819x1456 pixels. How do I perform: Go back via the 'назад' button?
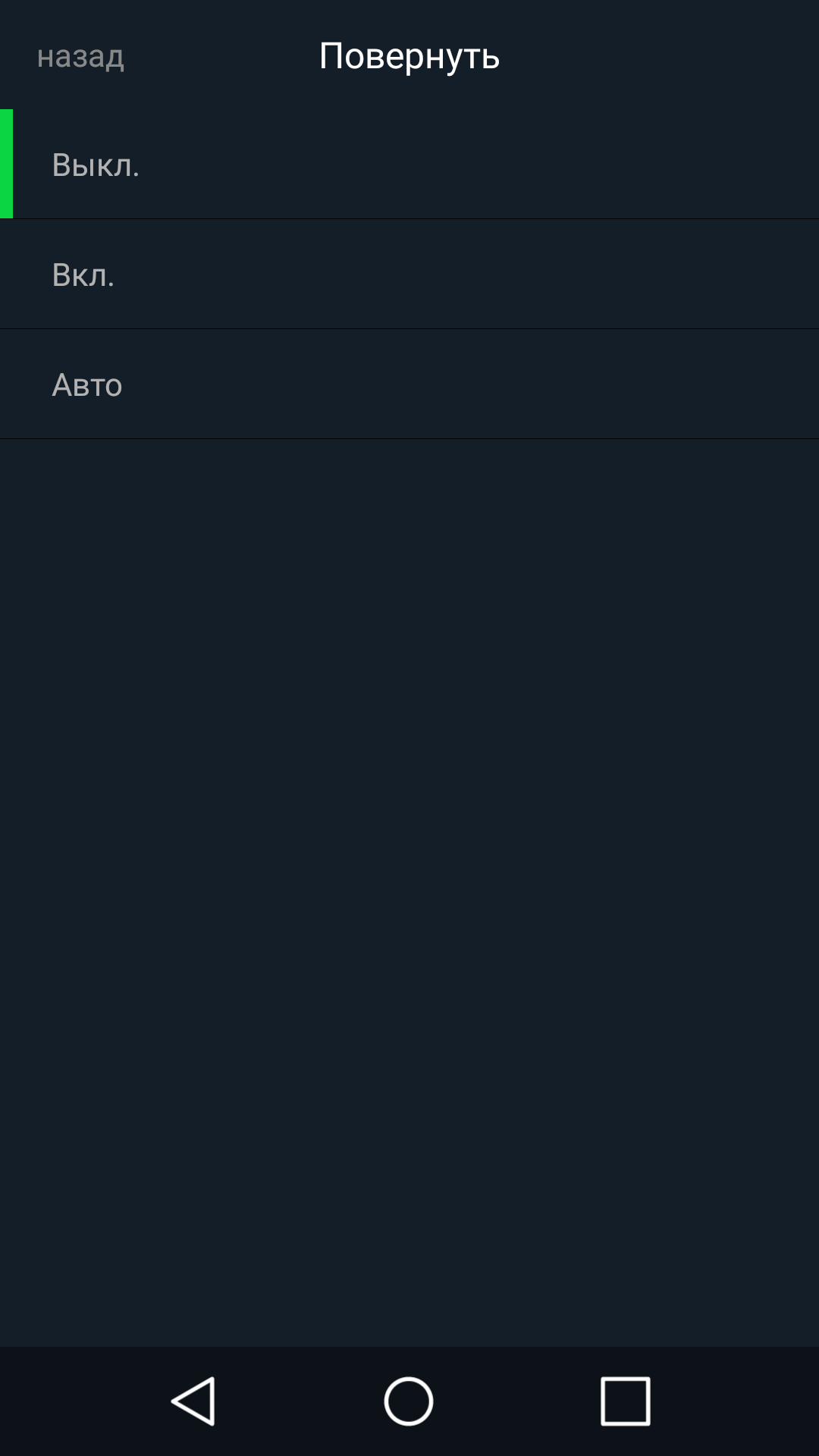(80, 56)
